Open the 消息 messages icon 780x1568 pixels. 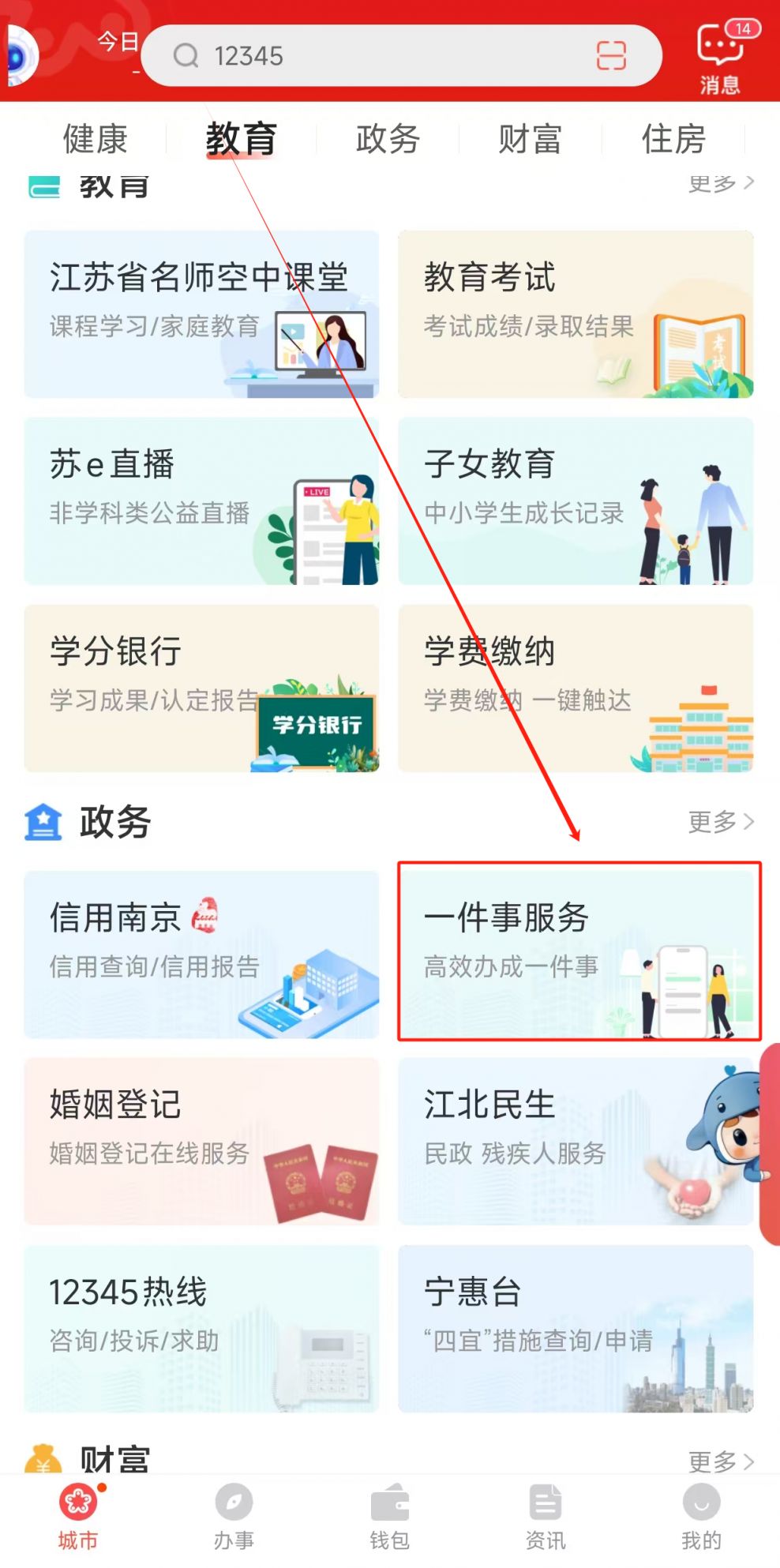coord(719,58)
